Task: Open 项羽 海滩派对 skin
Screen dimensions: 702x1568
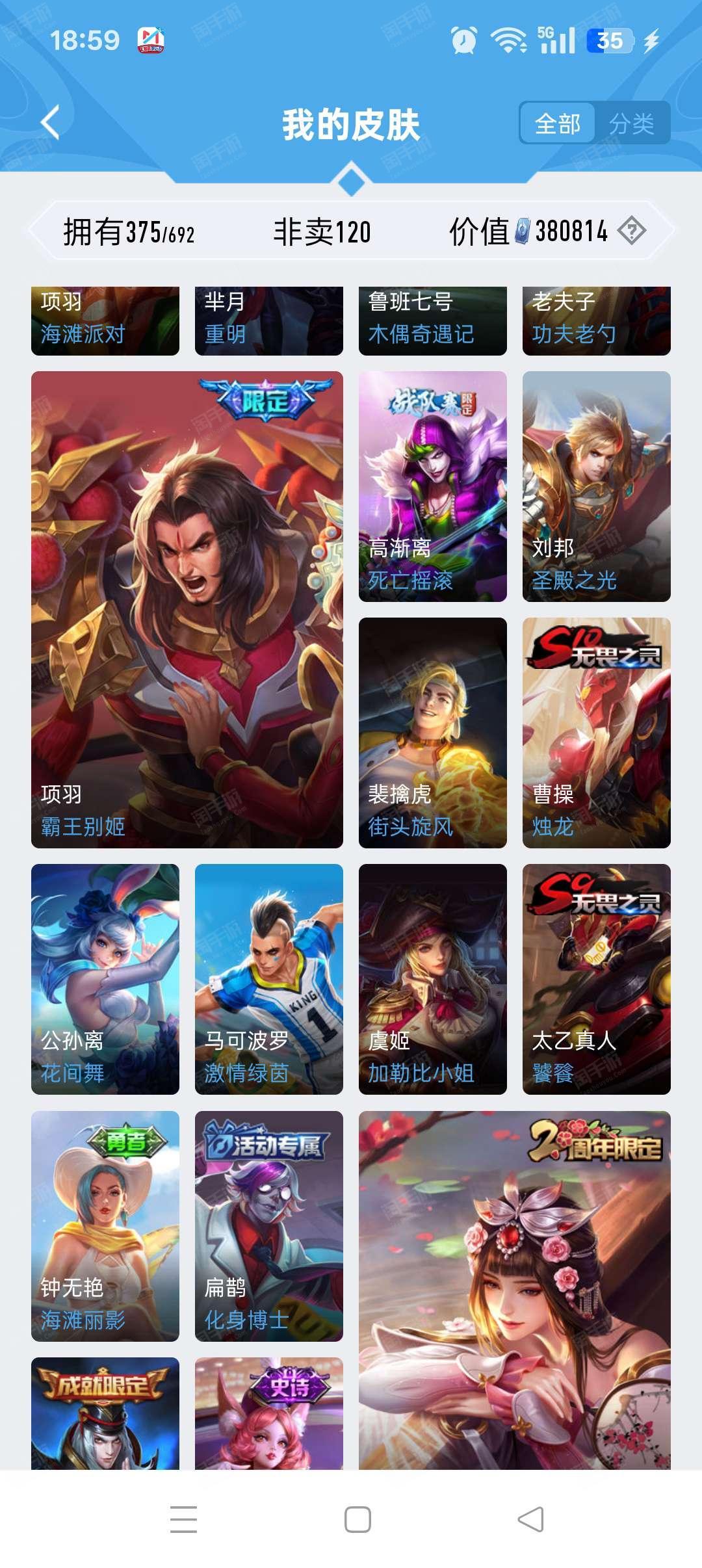Action: 105,321
